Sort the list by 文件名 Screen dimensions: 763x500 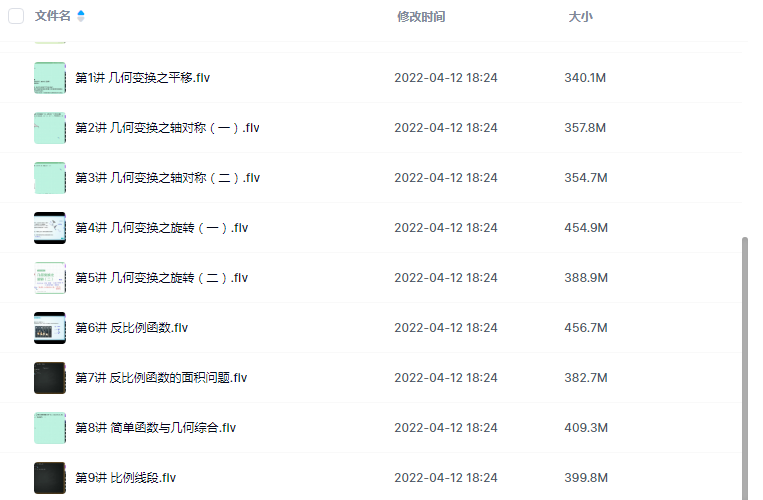(x=53, y=16)
